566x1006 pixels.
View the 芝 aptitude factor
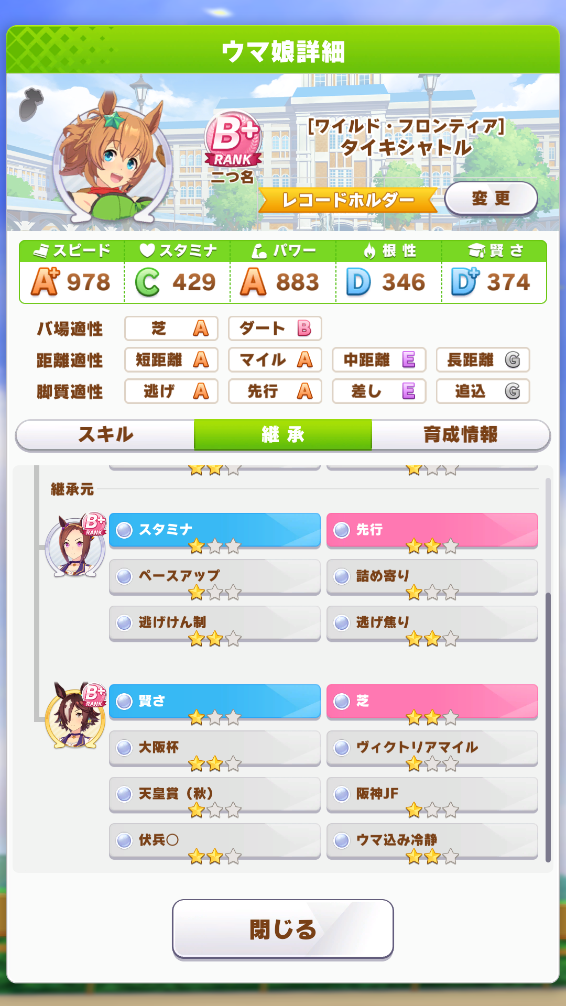[x=432, y=701]
